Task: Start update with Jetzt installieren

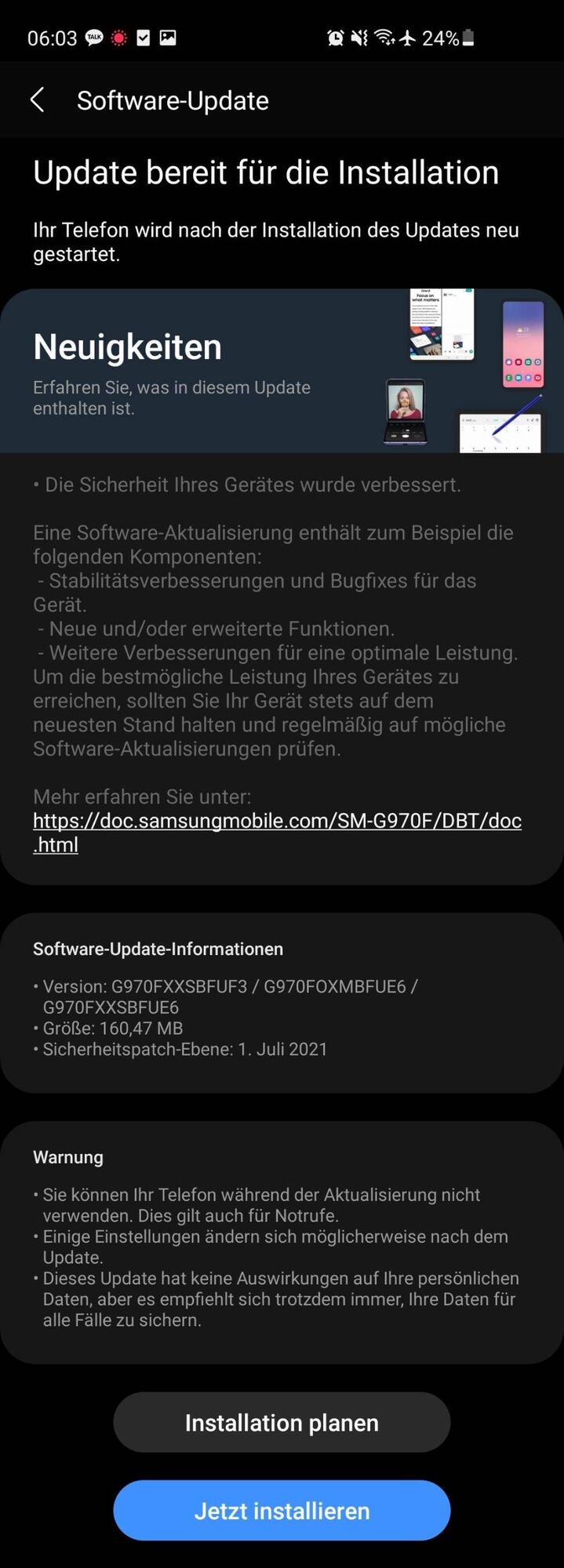Action: click(282, 1510)
